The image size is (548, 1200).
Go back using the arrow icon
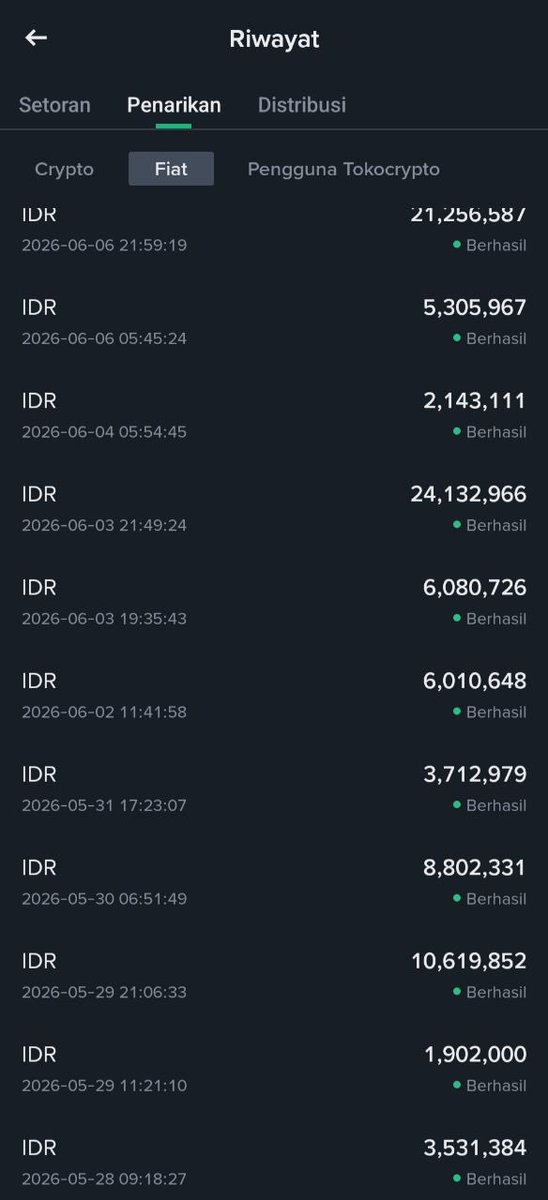[36, 38]
